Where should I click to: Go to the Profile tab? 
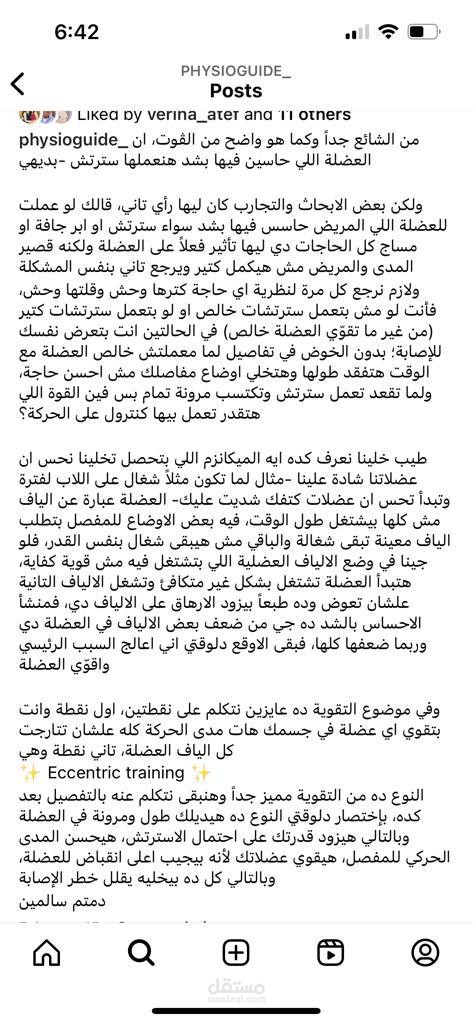(425, 953)
